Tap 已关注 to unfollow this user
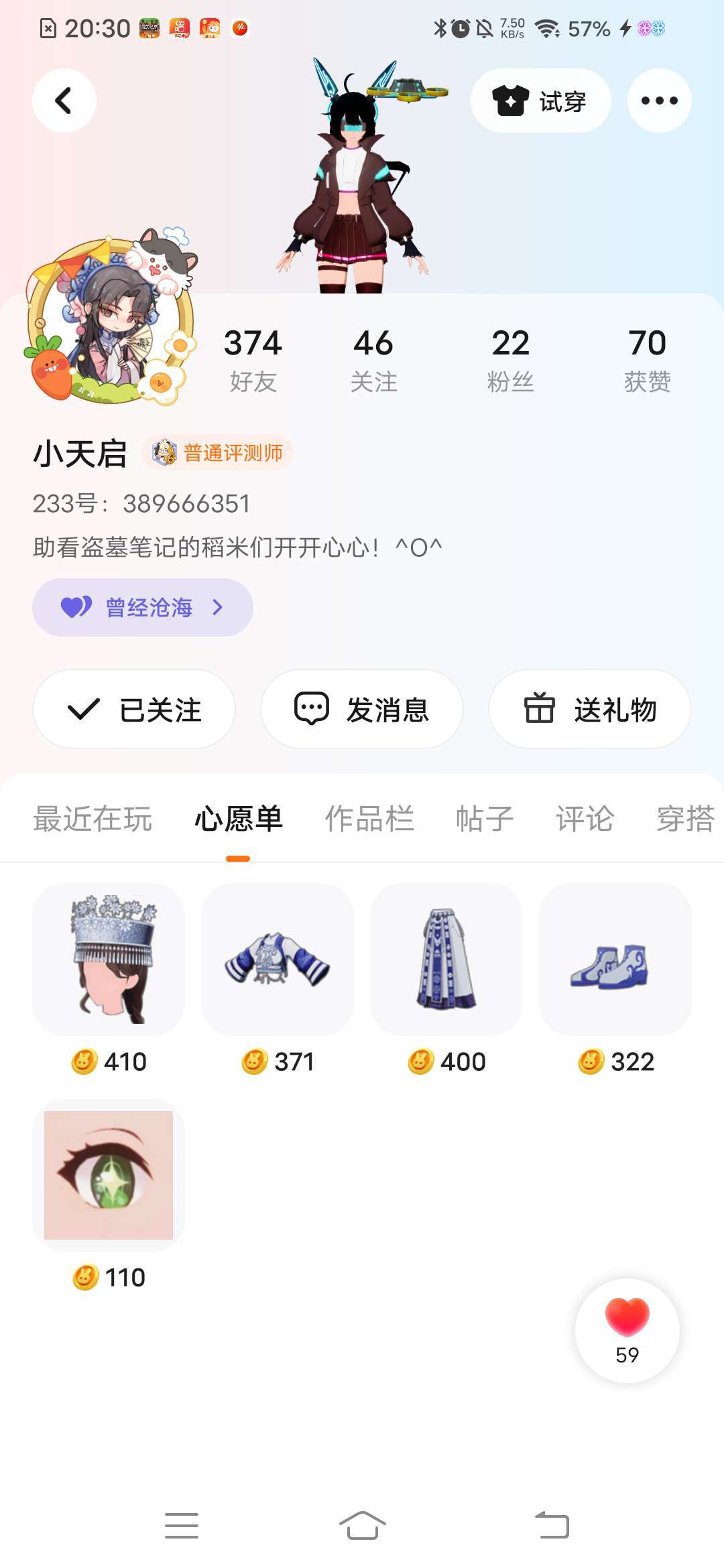 tap(134, 709)
